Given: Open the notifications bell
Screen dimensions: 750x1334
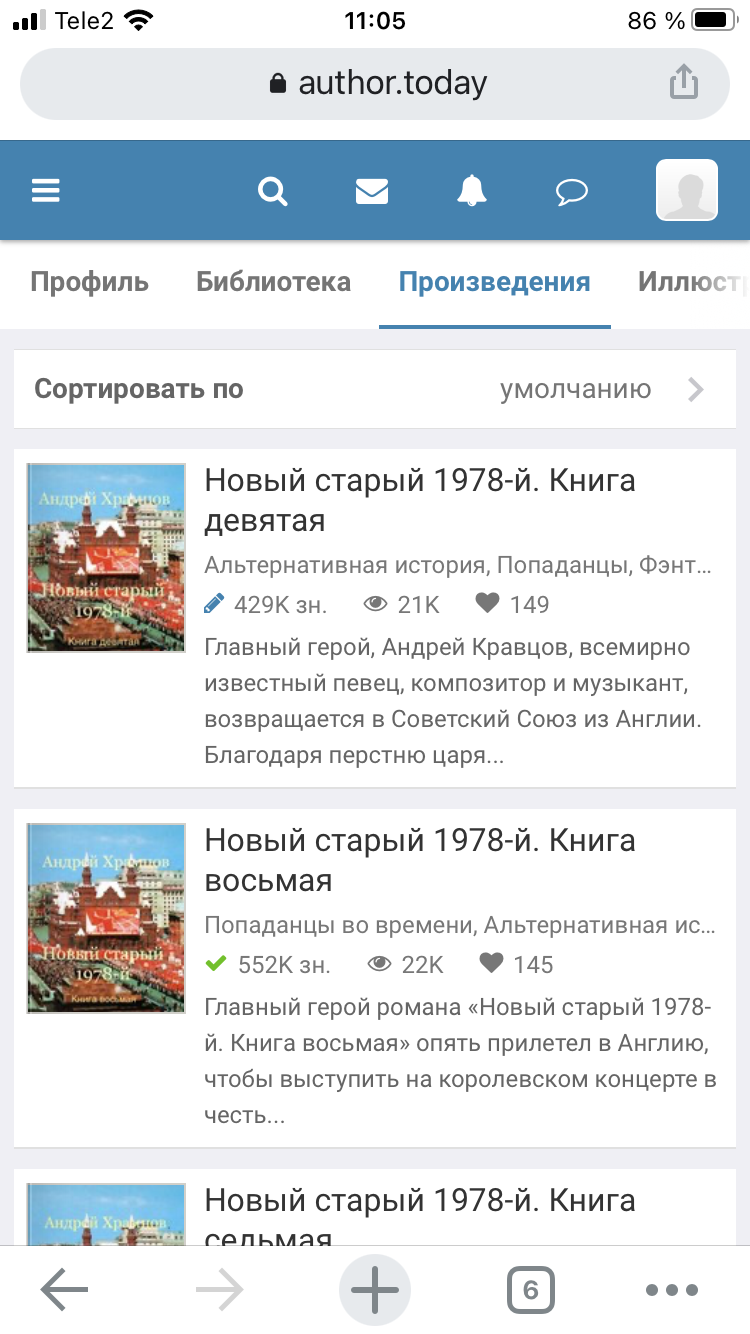Looking at the screenshot, I should point(472,190).
